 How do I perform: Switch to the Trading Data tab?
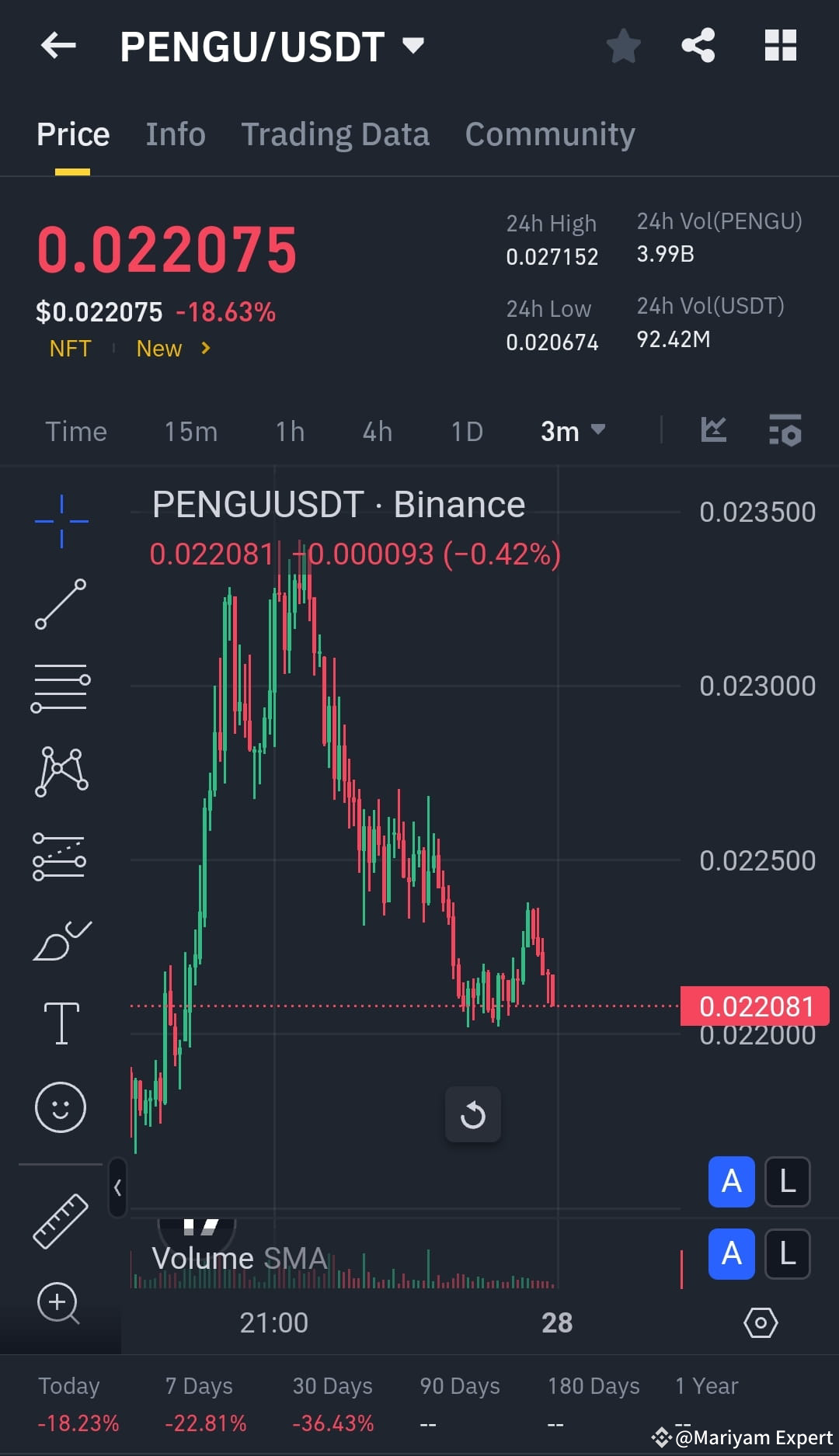(x=336, y=134)
